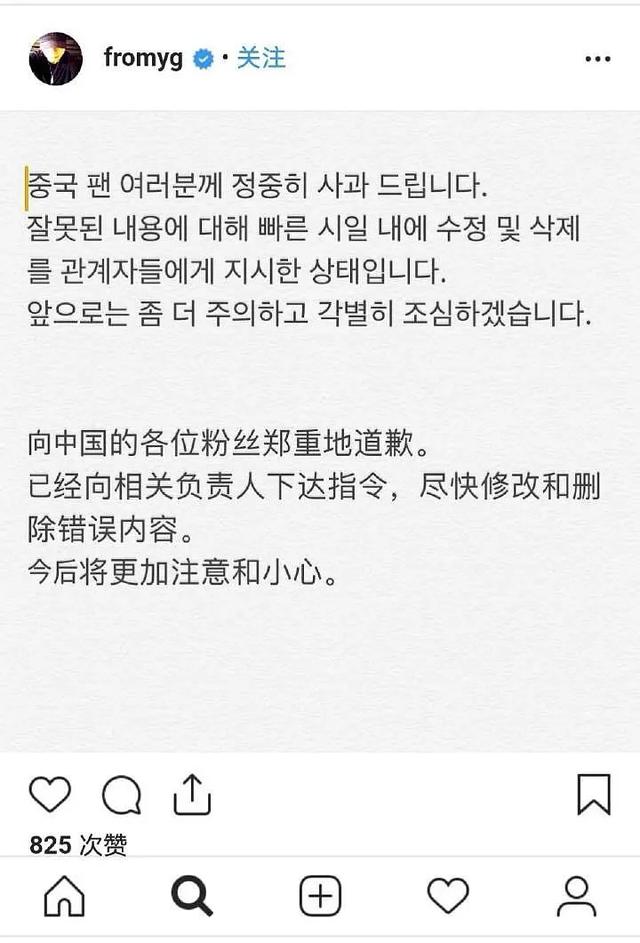Create a new post with the plus tab
640x943 pixels.
[320, 896]
